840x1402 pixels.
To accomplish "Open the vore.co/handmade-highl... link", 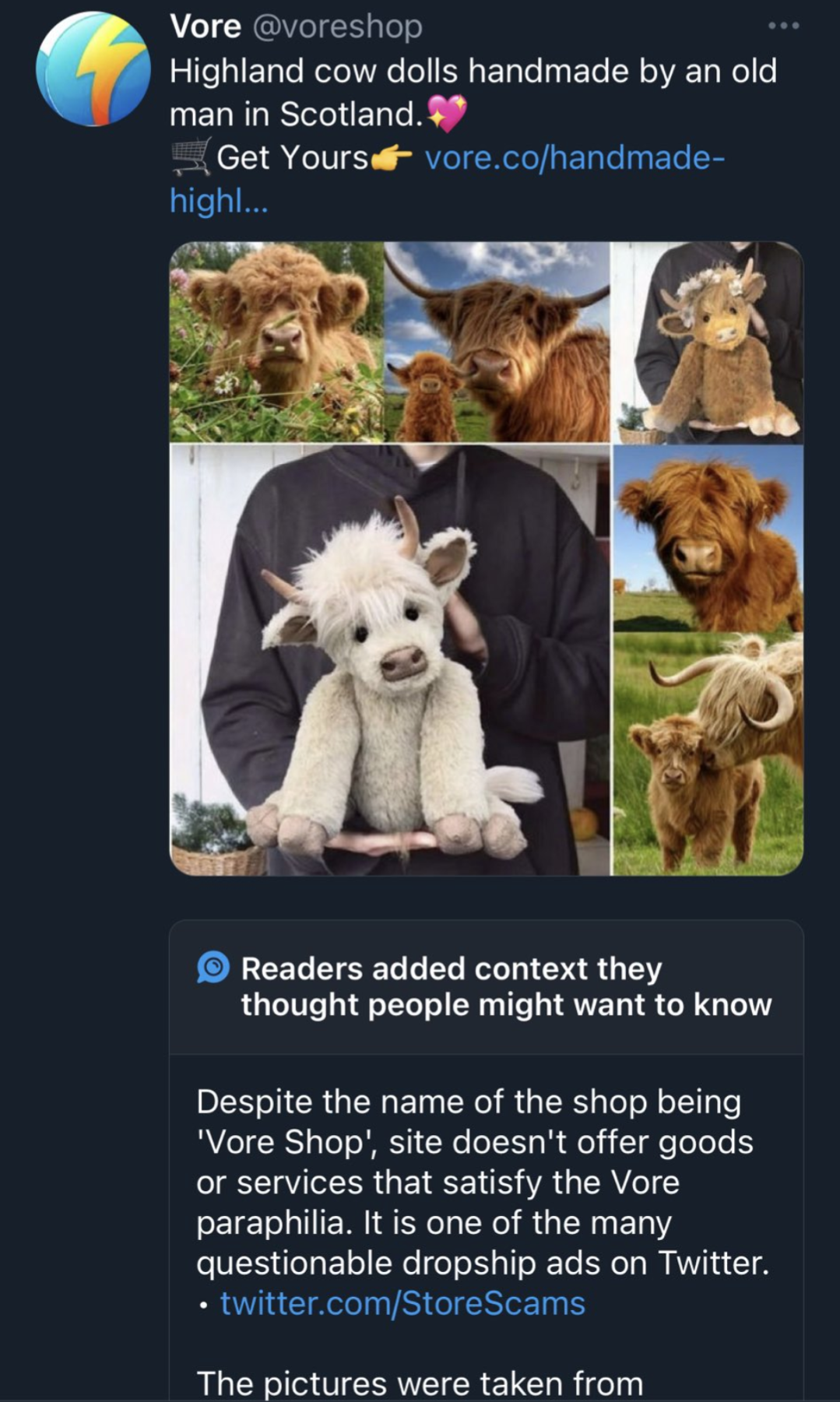I will 447,179.
